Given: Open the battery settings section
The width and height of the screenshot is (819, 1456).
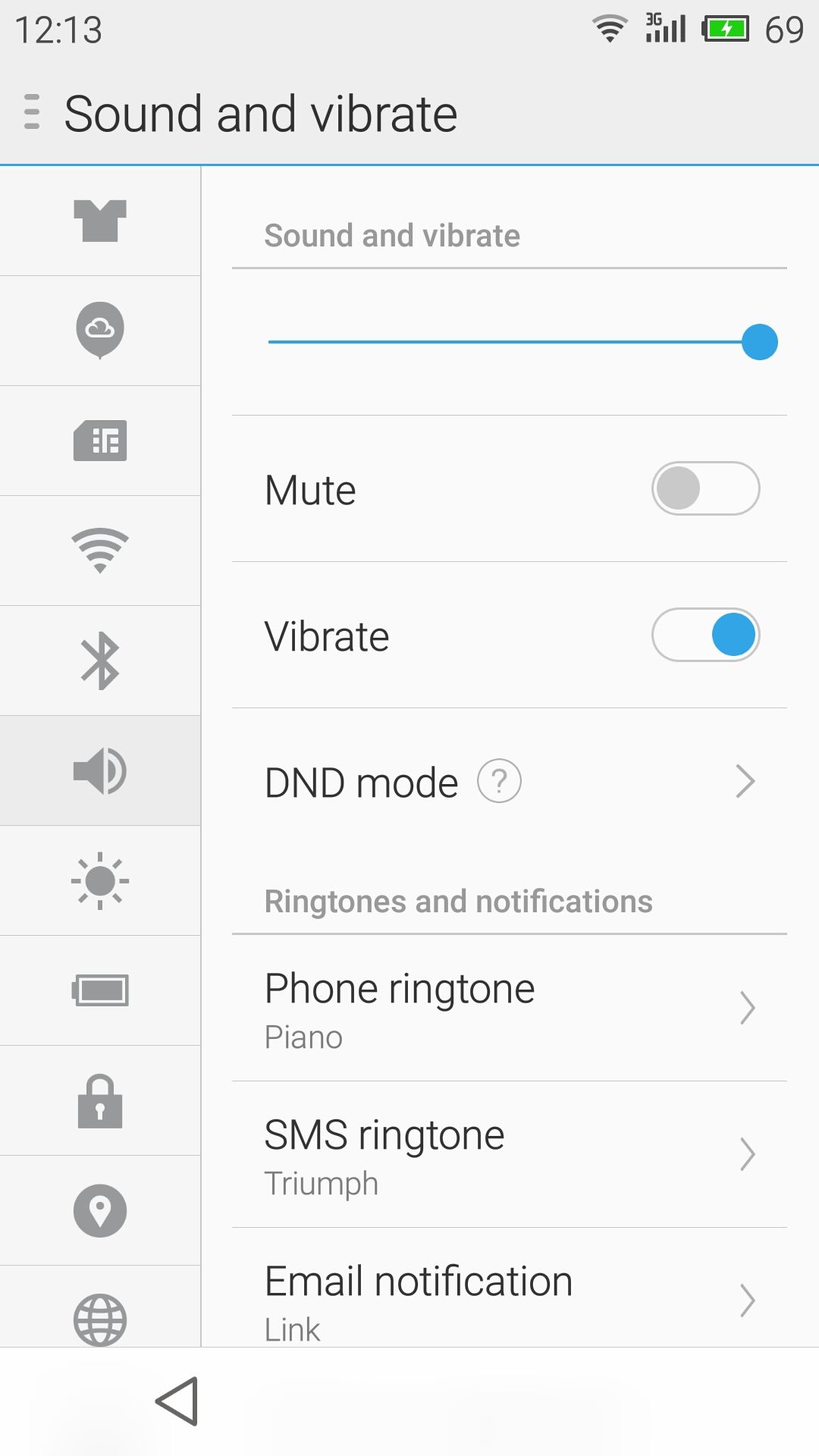Looking at the screenshot, I should pos(100,990).
